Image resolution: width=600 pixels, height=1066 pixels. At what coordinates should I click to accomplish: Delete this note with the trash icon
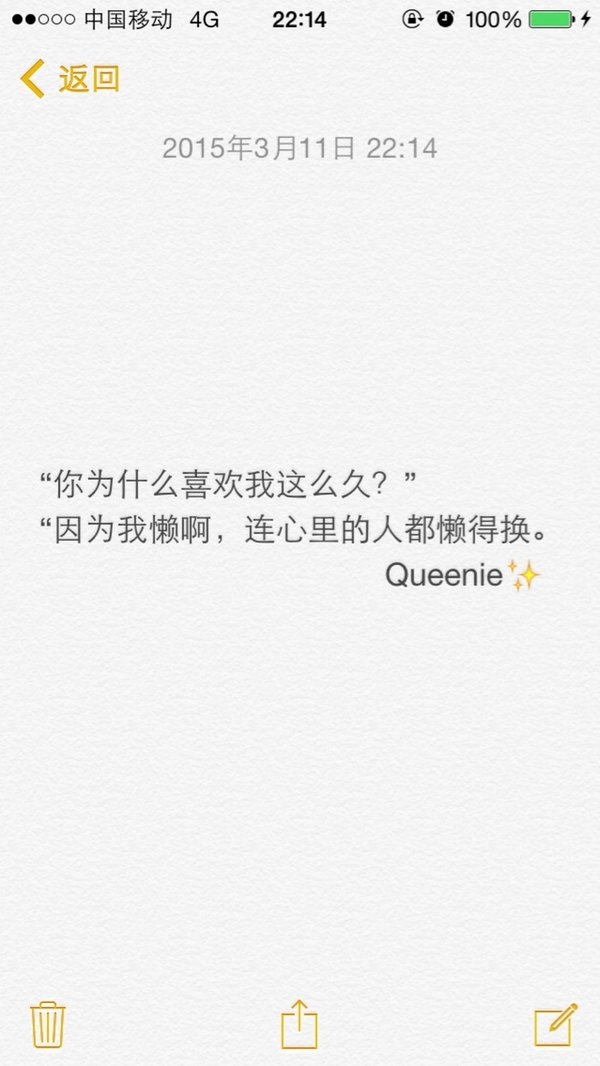click(48, 1025)
